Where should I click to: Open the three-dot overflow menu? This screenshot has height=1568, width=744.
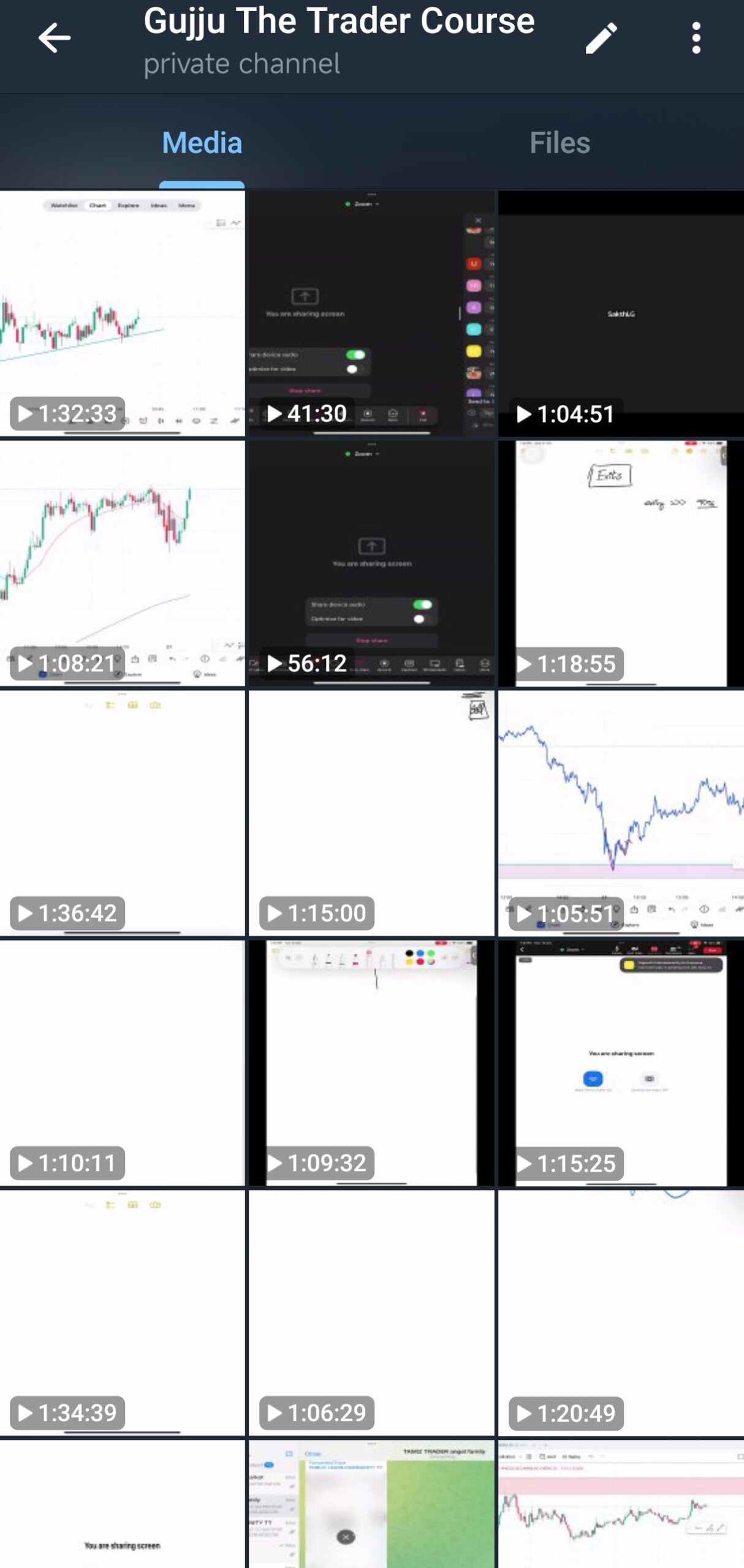pos(696,38)
